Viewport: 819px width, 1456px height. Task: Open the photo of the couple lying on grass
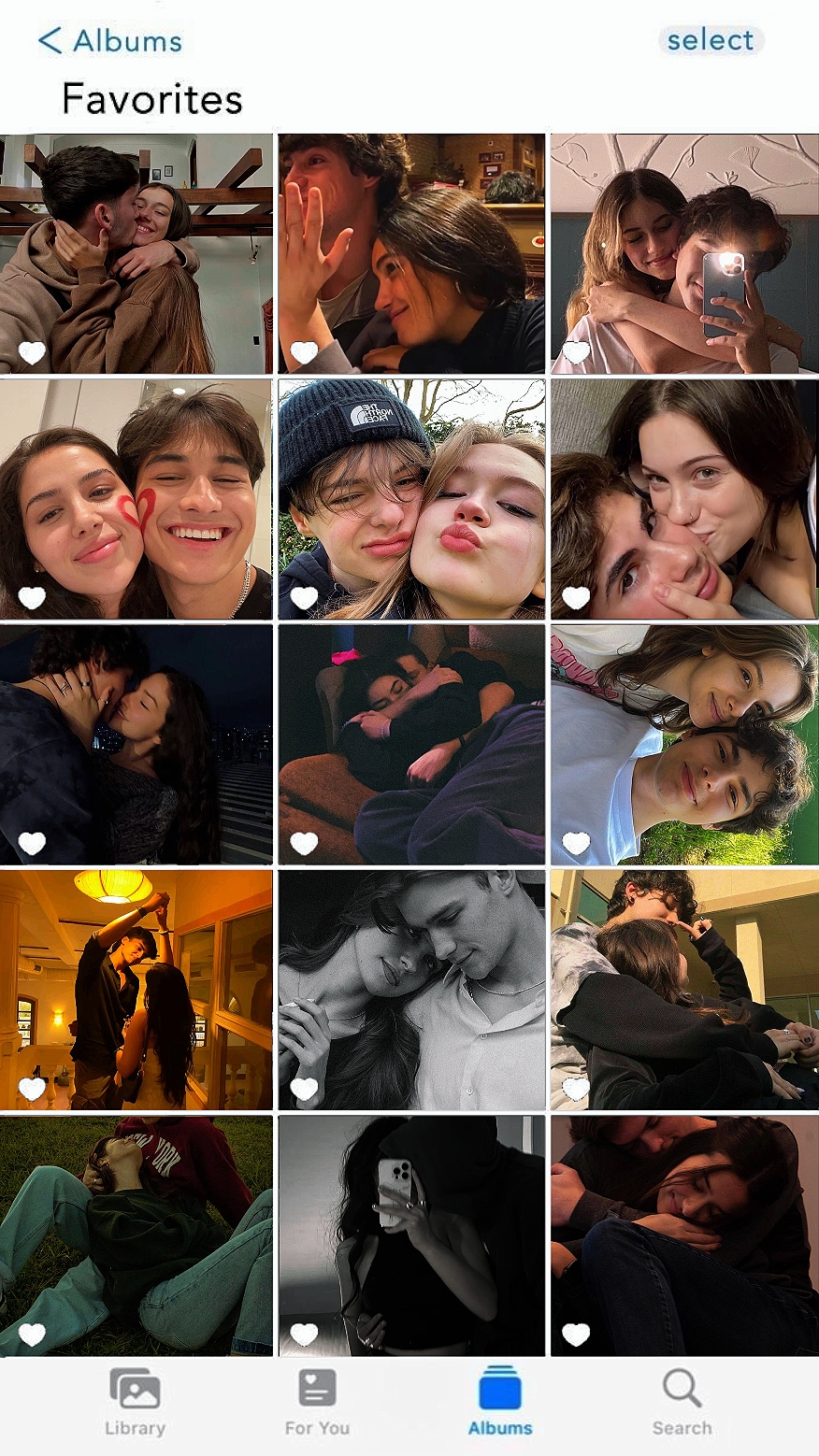[x=136, y=1235]
